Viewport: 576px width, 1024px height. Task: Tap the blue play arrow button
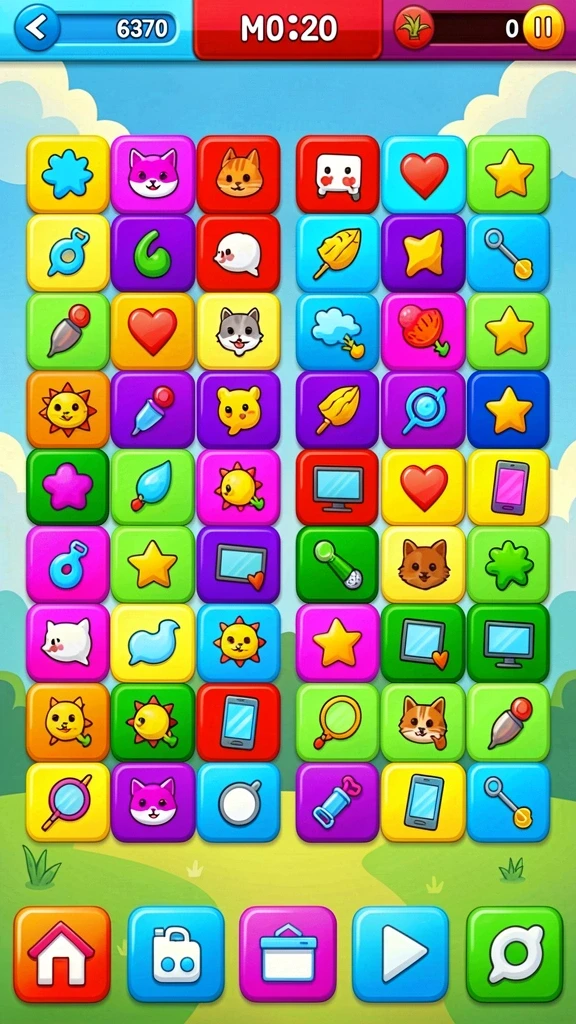pyautogui.click(x=401, y=953)
